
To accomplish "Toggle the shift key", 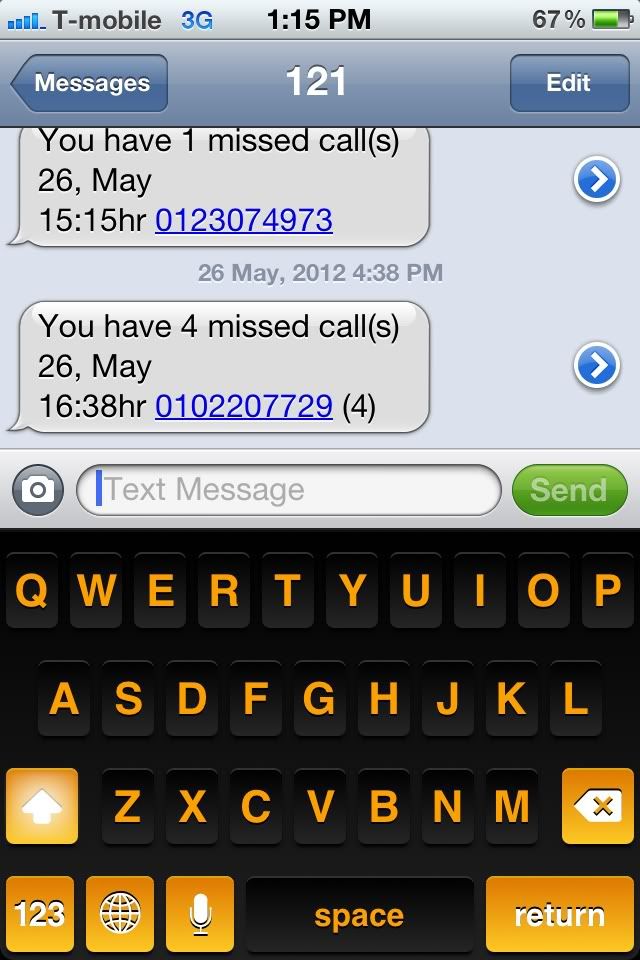I will 42,806.
